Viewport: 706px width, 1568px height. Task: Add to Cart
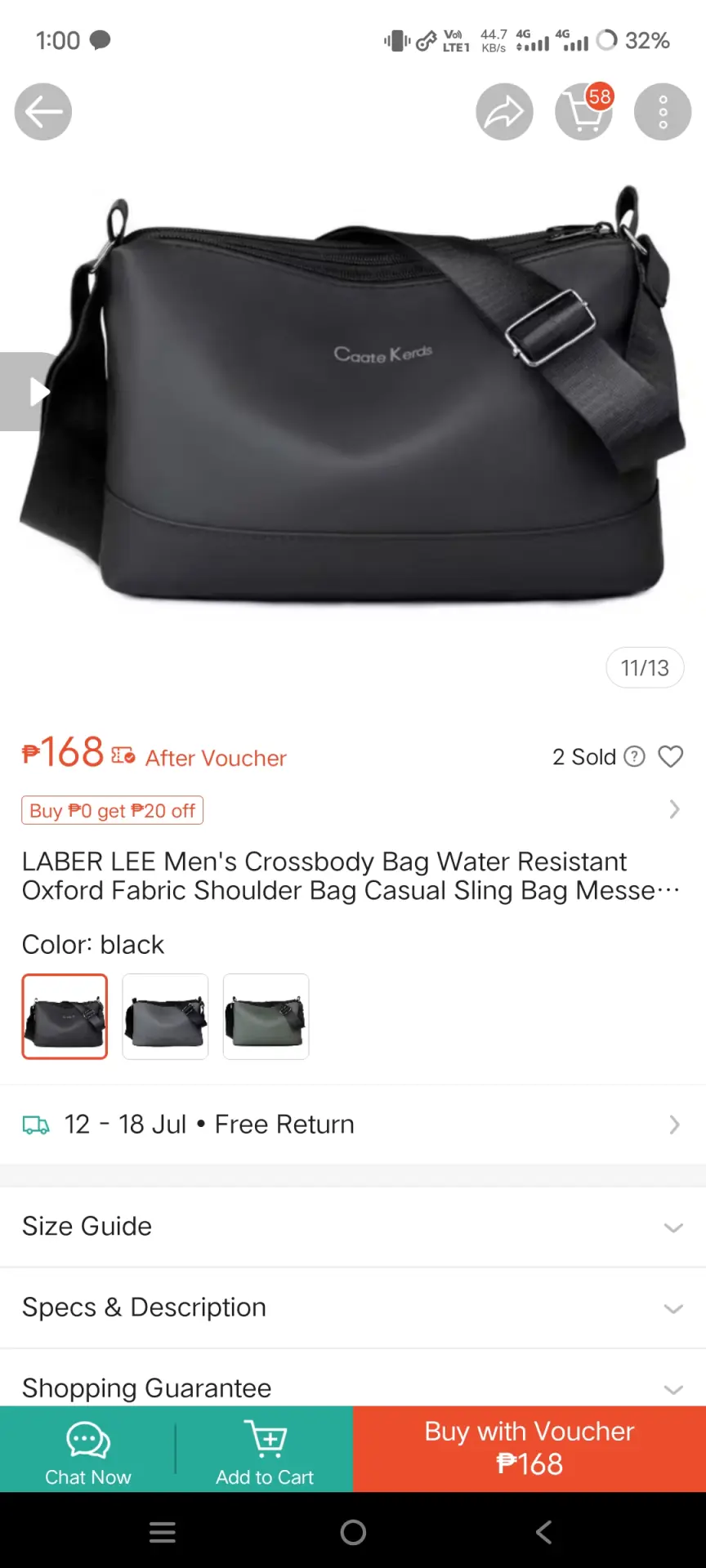pyautogui.click(x=265, y=1450)
